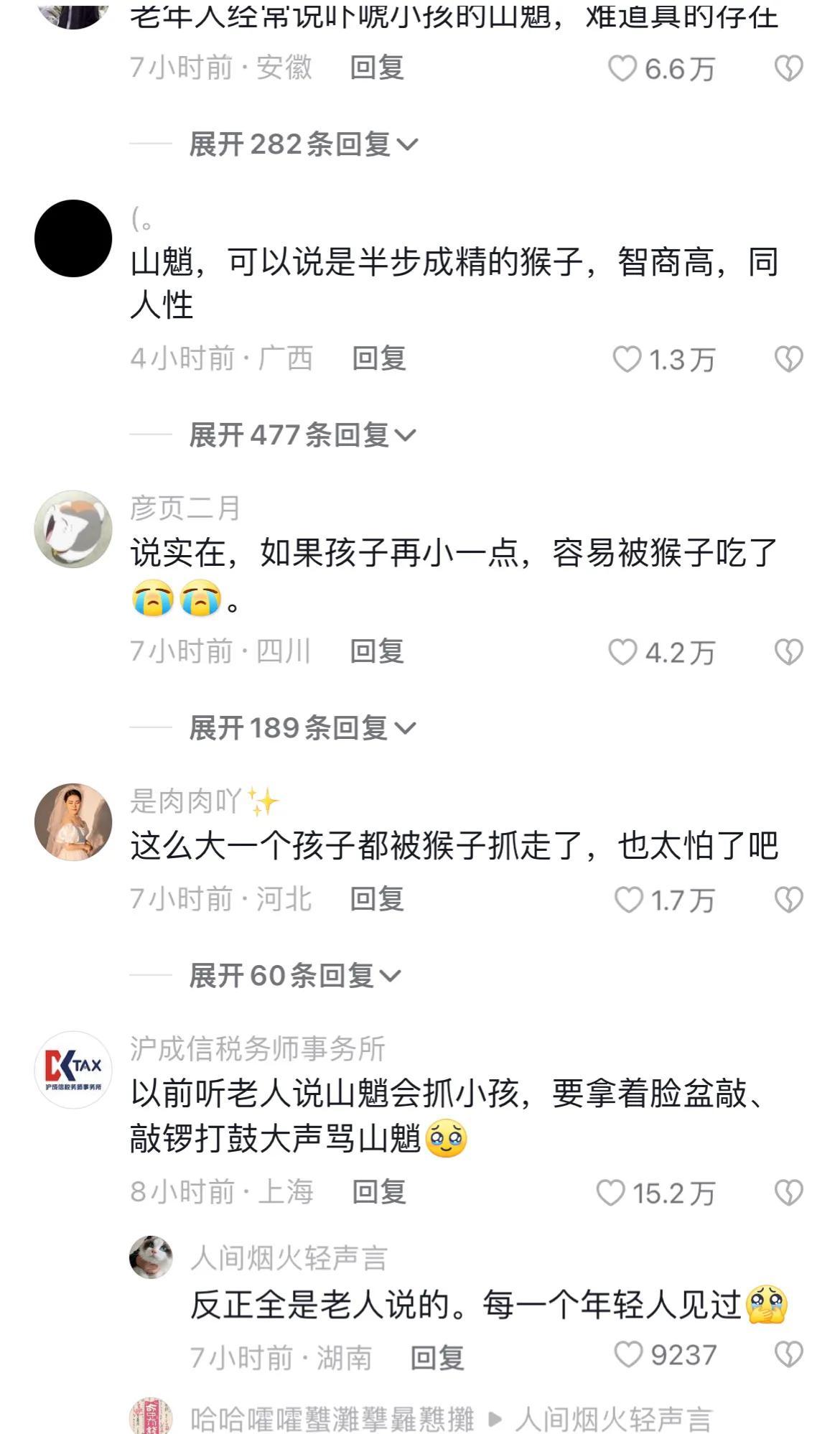Viewport: 840px width, 1434px height.
Task: Dislike 沪成信税务师事务所's comment
Action: (x=788, y=1193)
